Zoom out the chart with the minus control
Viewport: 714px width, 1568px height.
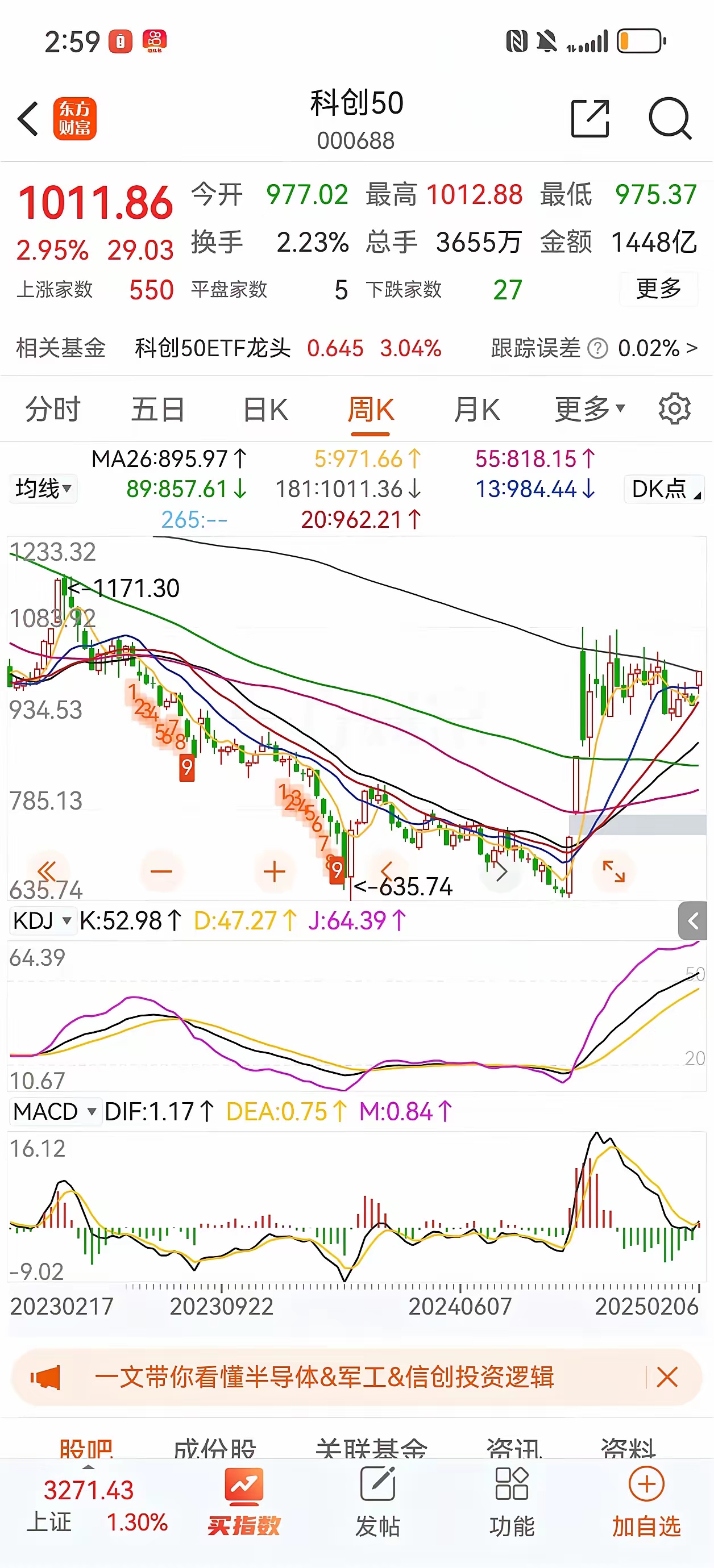(161, 871)
